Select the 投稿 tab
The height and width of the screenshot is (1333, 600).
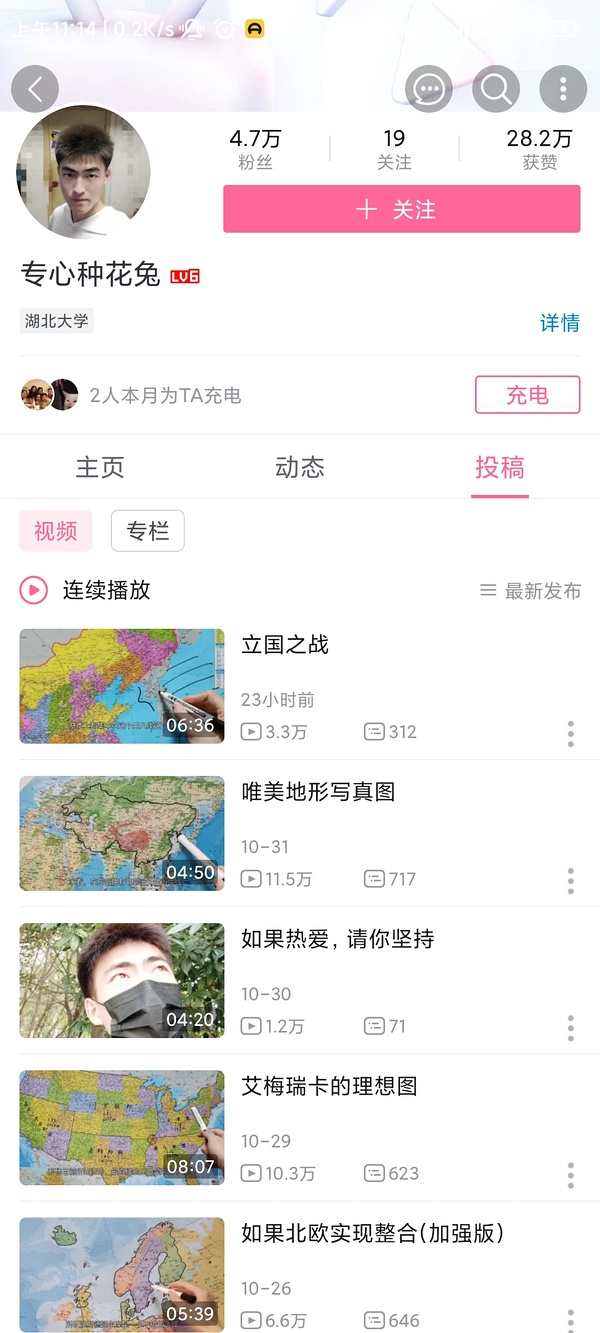coord(500,467)
